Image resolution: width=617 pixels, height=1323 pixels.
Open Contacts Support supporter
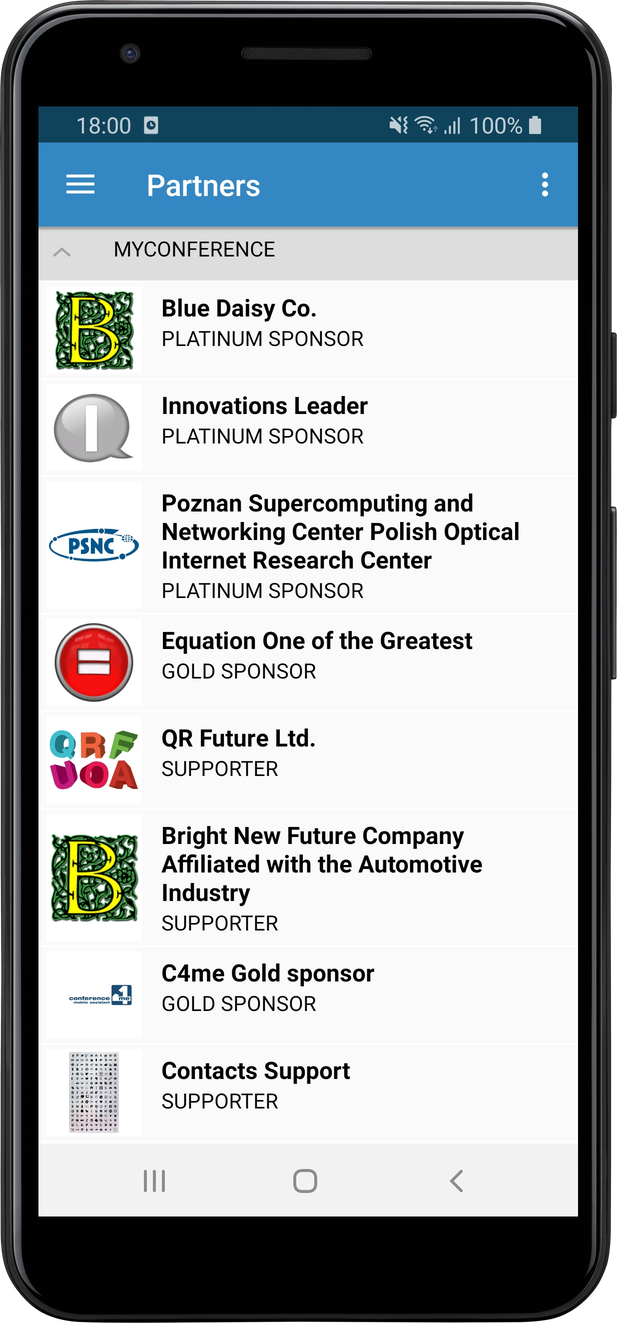tap(308, 1092)
